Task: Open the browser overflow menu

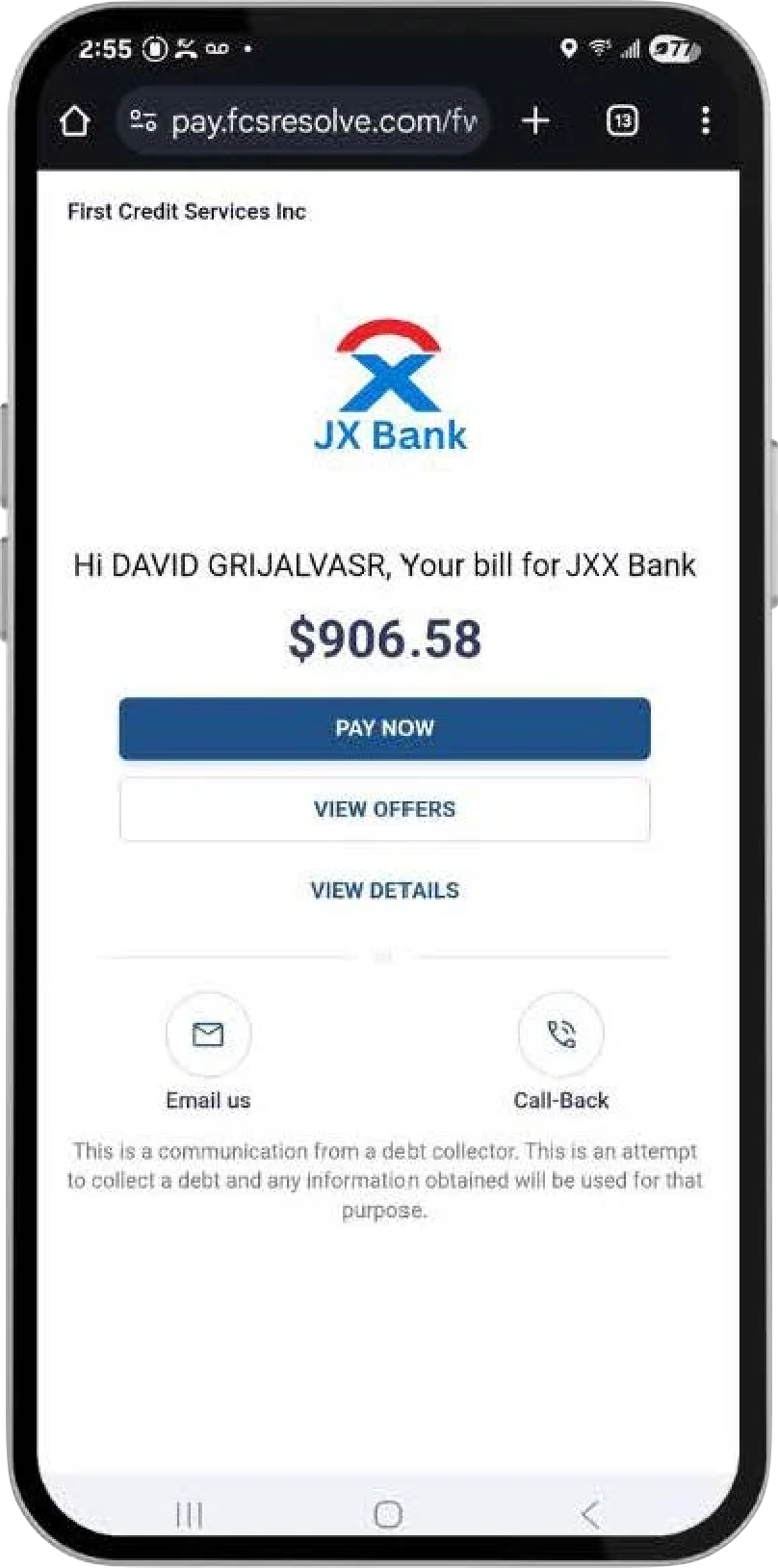Action: 705,120
